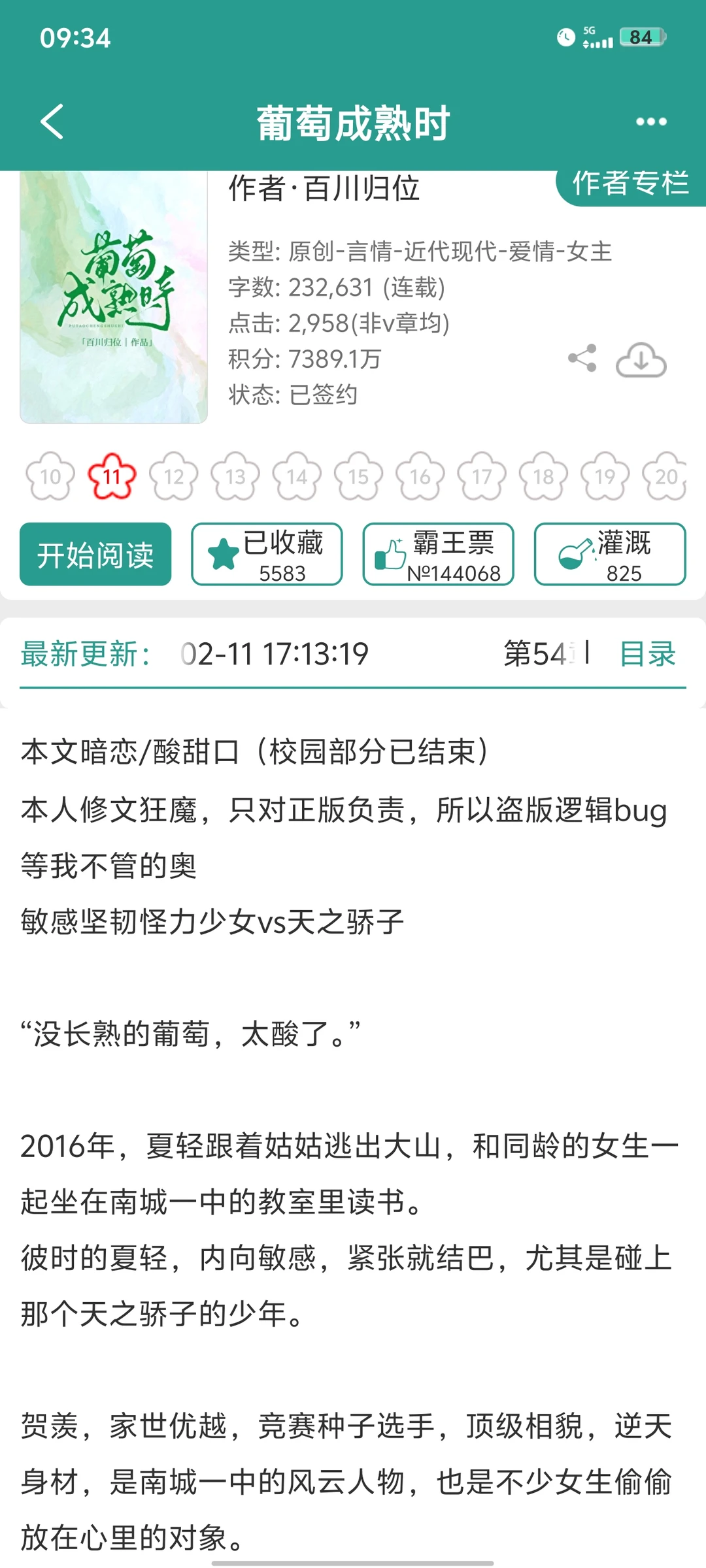The height and width of the screenshot is (1568, 706).
Task: Tap the 开始阅读 button
Action: (x=95, y=555)
